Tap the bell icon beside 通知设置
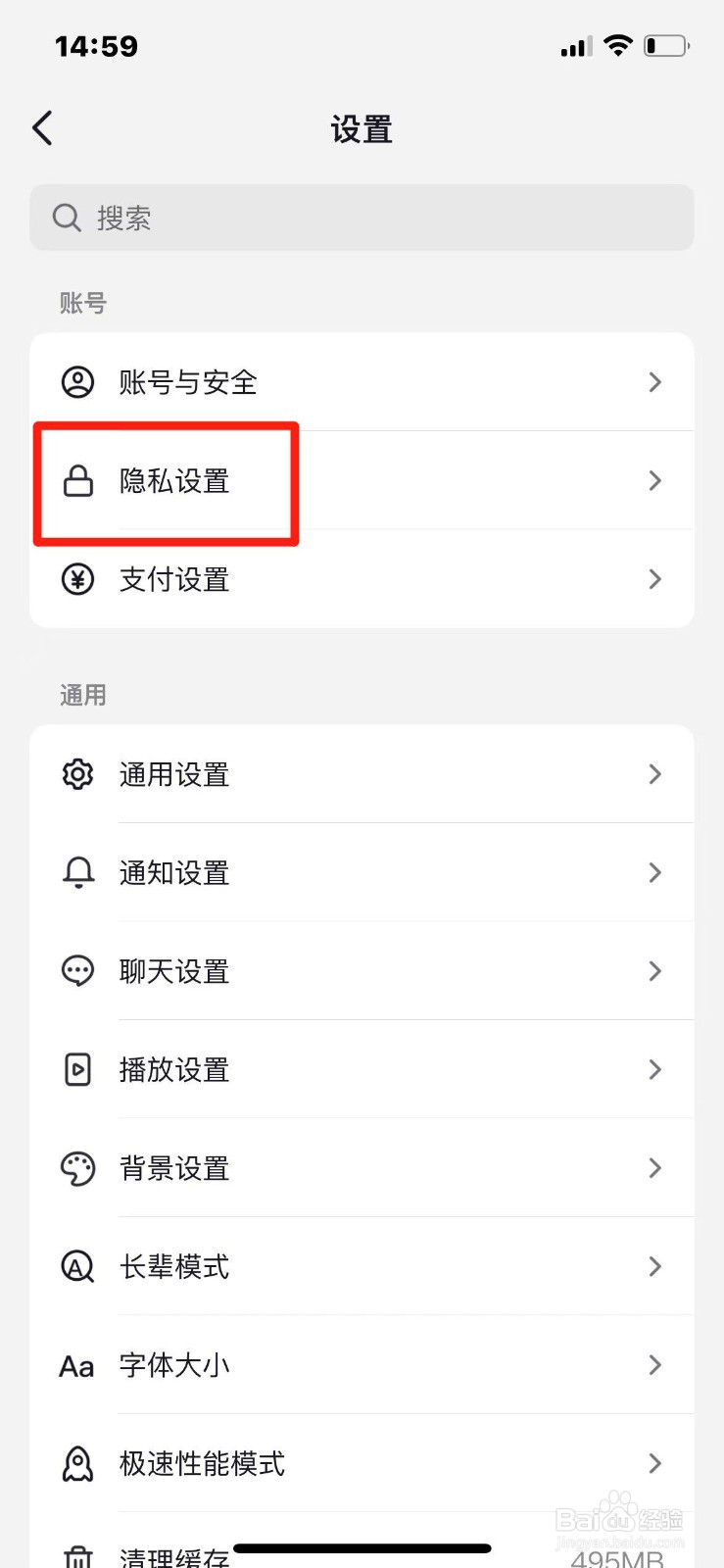Screen dimensions: 724x1568 tap(77, 872)
